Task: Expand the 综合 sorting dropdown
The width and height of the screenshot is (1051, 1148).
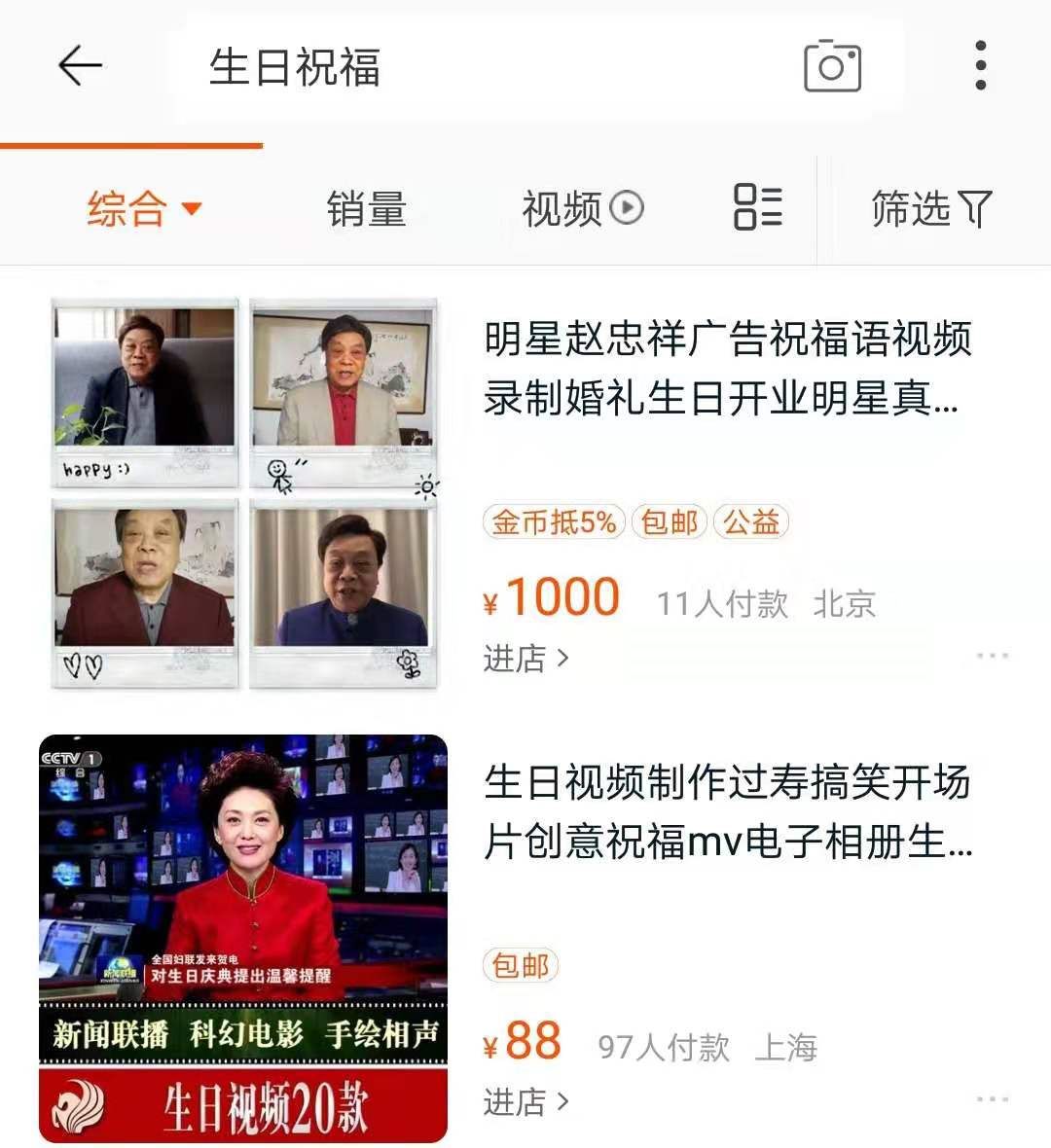Action: coord(144,208)
